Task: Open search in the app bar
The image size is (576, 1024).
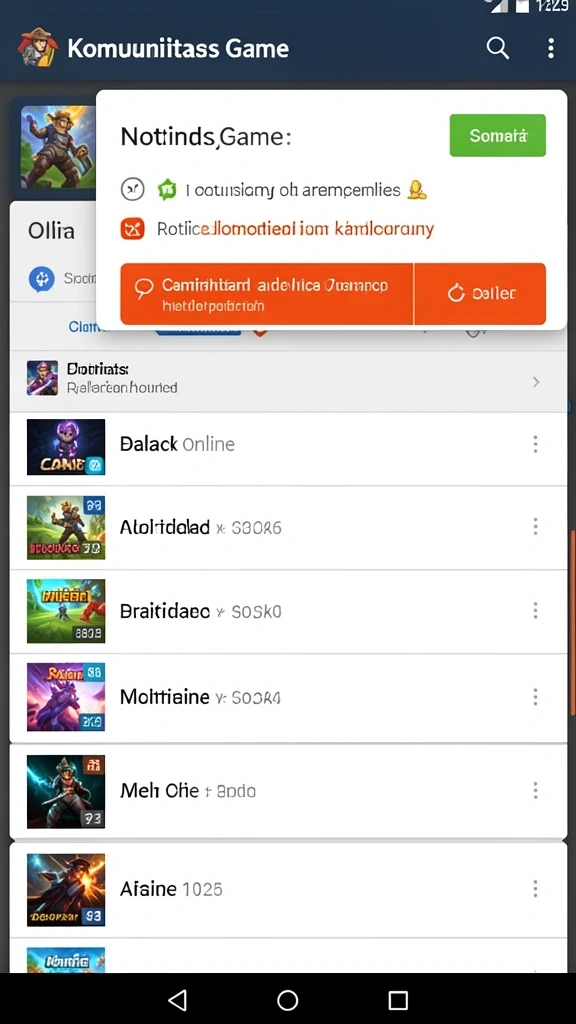Action: (x=498, y=48)
